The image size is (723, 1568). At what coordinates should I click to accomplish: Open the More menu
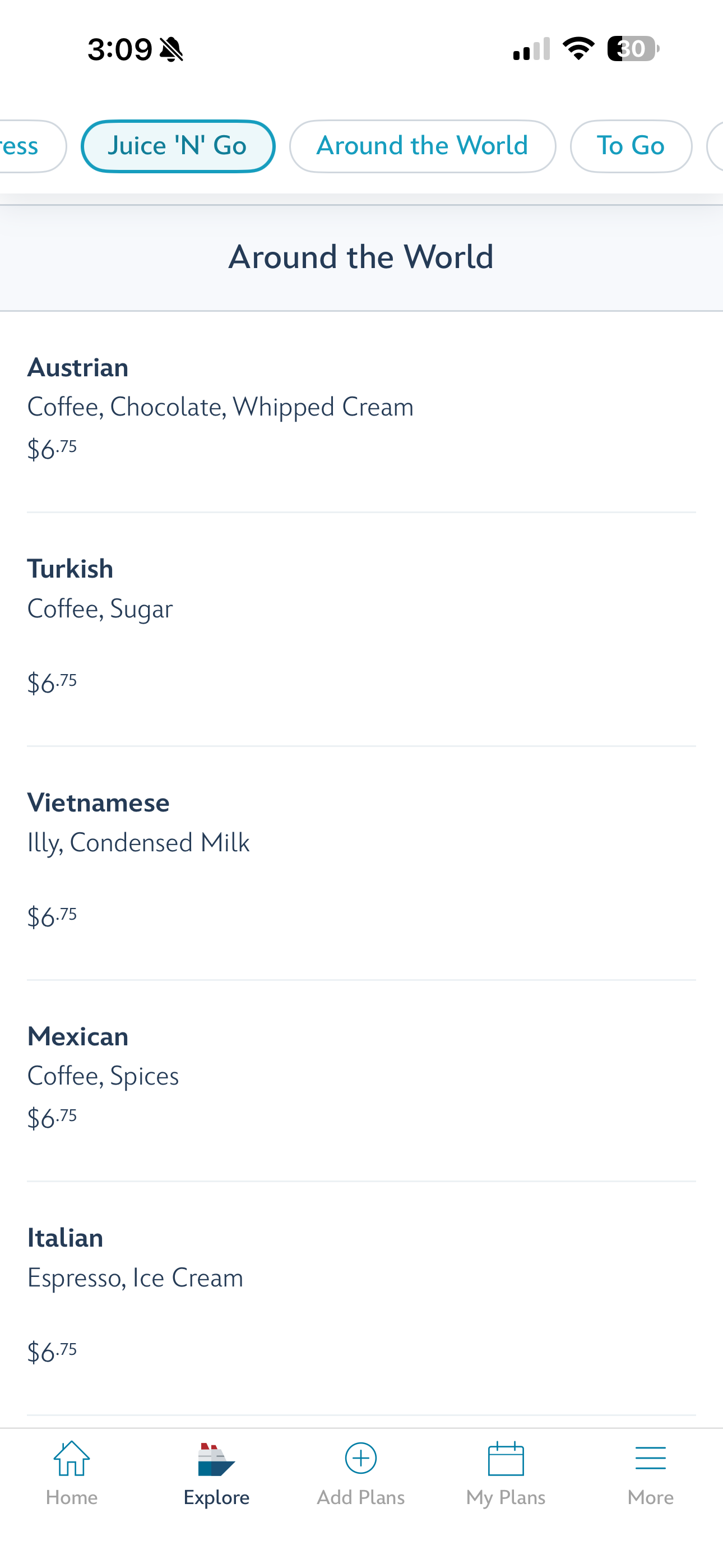[x=650, y=1472]
